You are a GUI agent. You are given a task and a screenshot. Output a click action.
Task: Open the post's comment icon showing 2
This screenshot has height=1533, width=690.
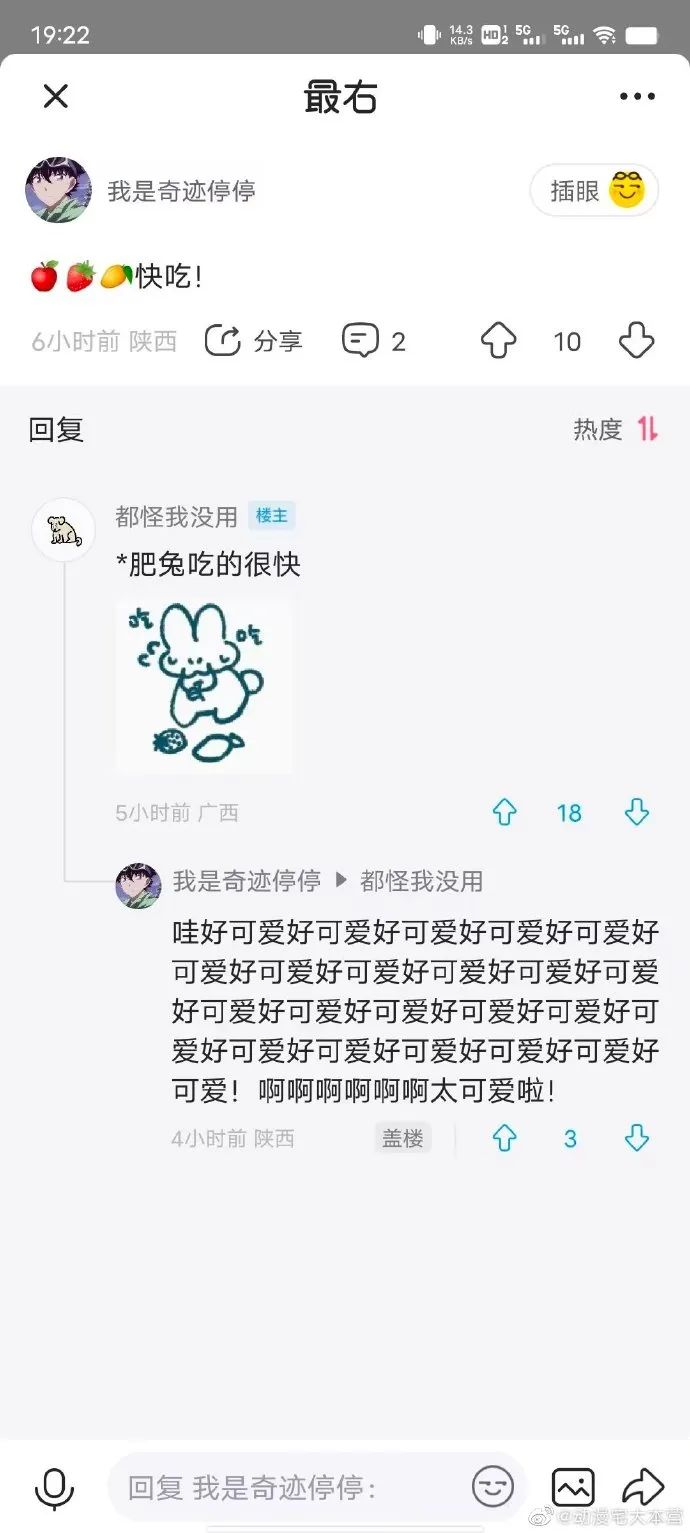click(374, 341)
